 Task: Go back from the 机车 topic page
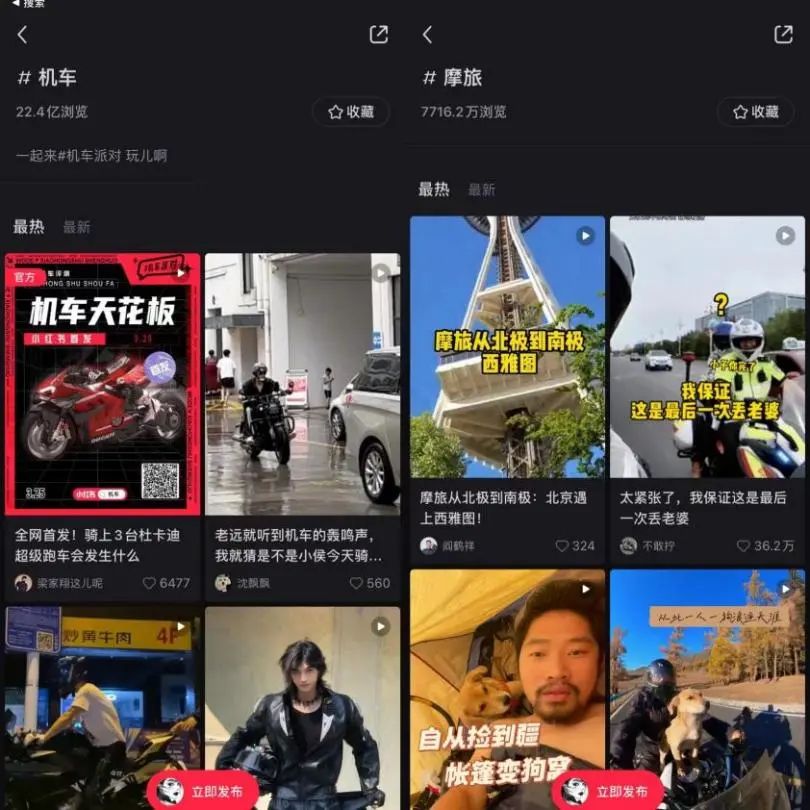tap(22, 35)
